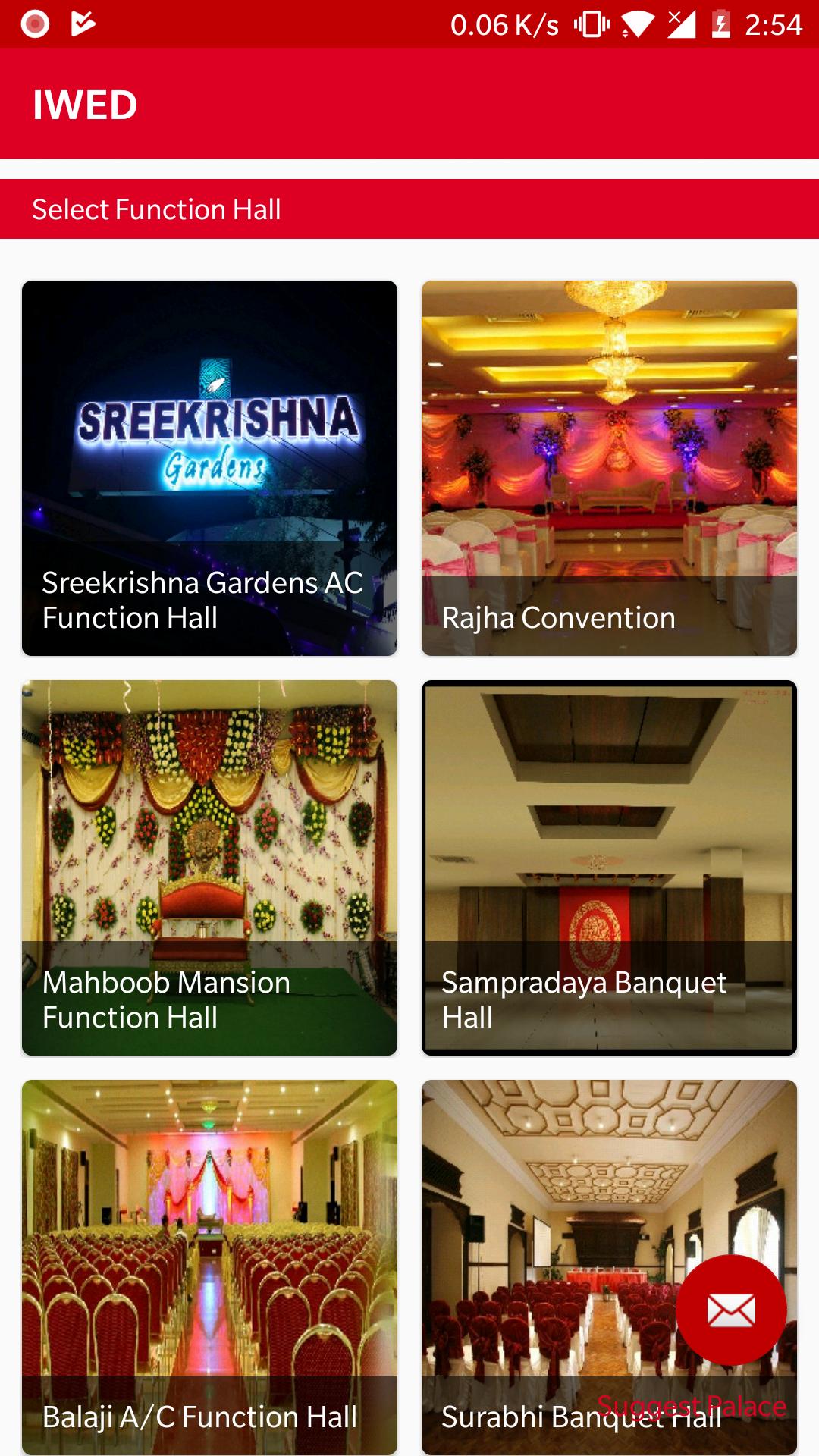This screenshot has width=819, height=1456.
Task: Open Mahboob Mansion Function Hall
Action: [209, 868]
